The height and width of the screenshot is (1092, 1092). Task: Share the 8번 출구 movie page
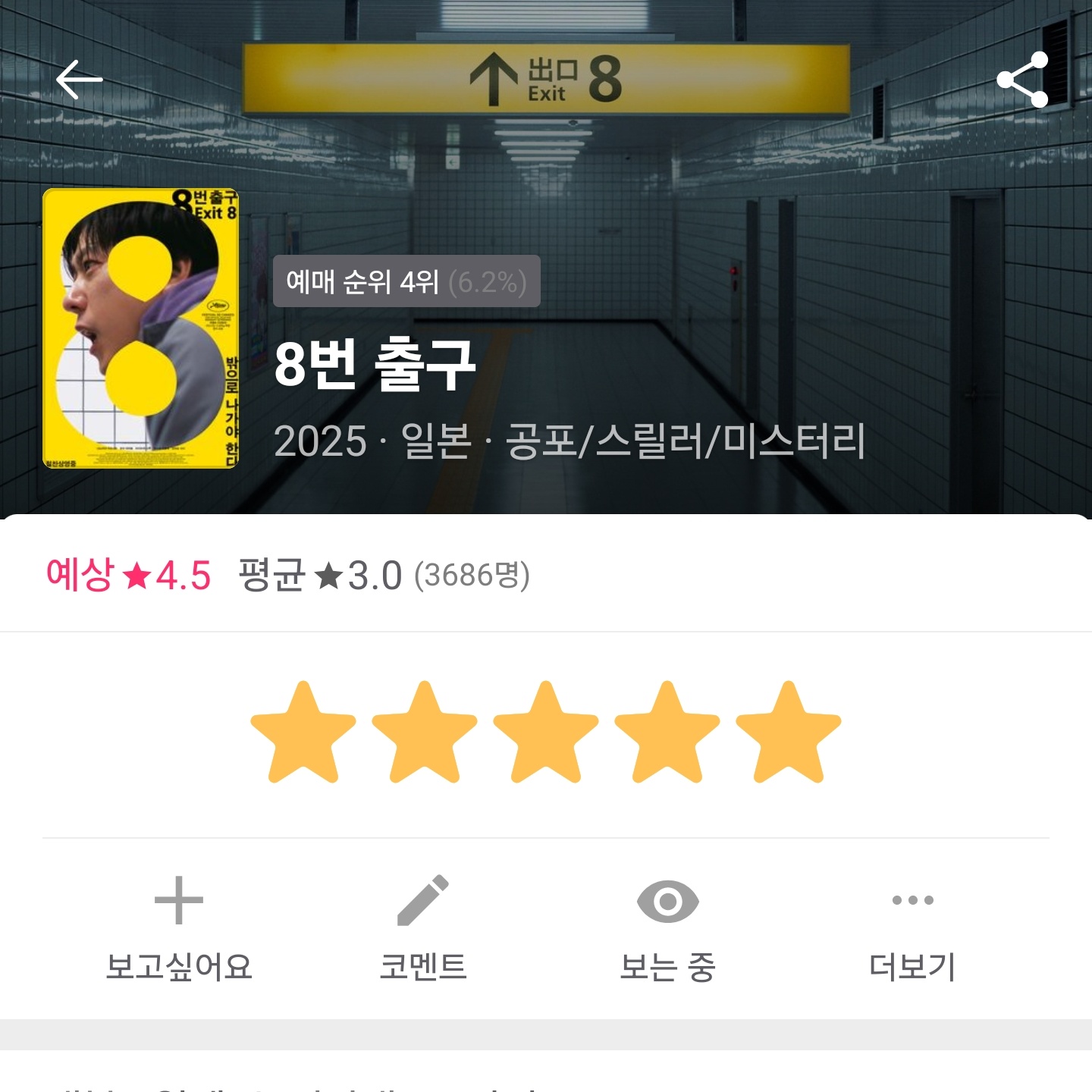pos(1021,80)
